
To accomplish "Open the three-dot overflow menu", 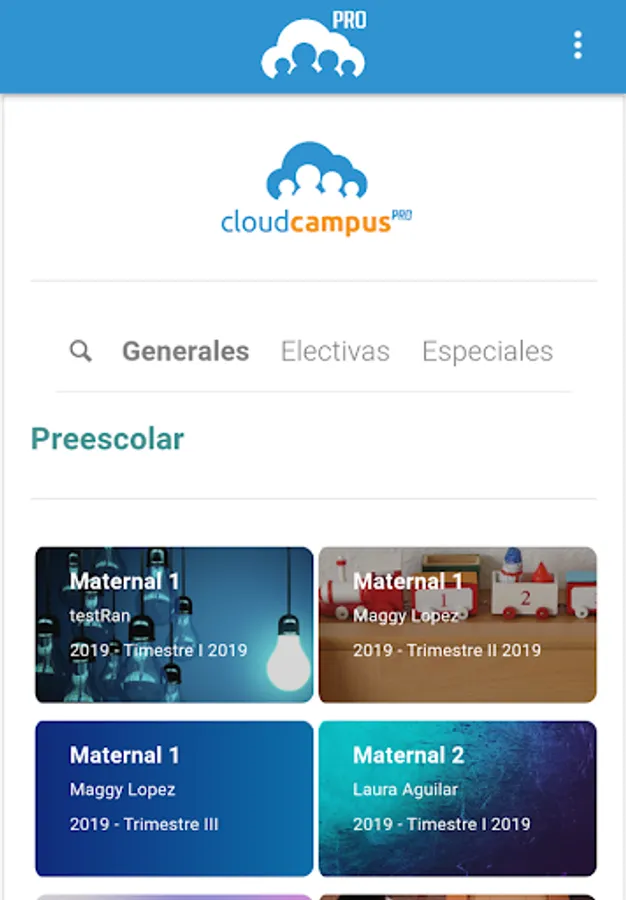I will tap(577, 45).
